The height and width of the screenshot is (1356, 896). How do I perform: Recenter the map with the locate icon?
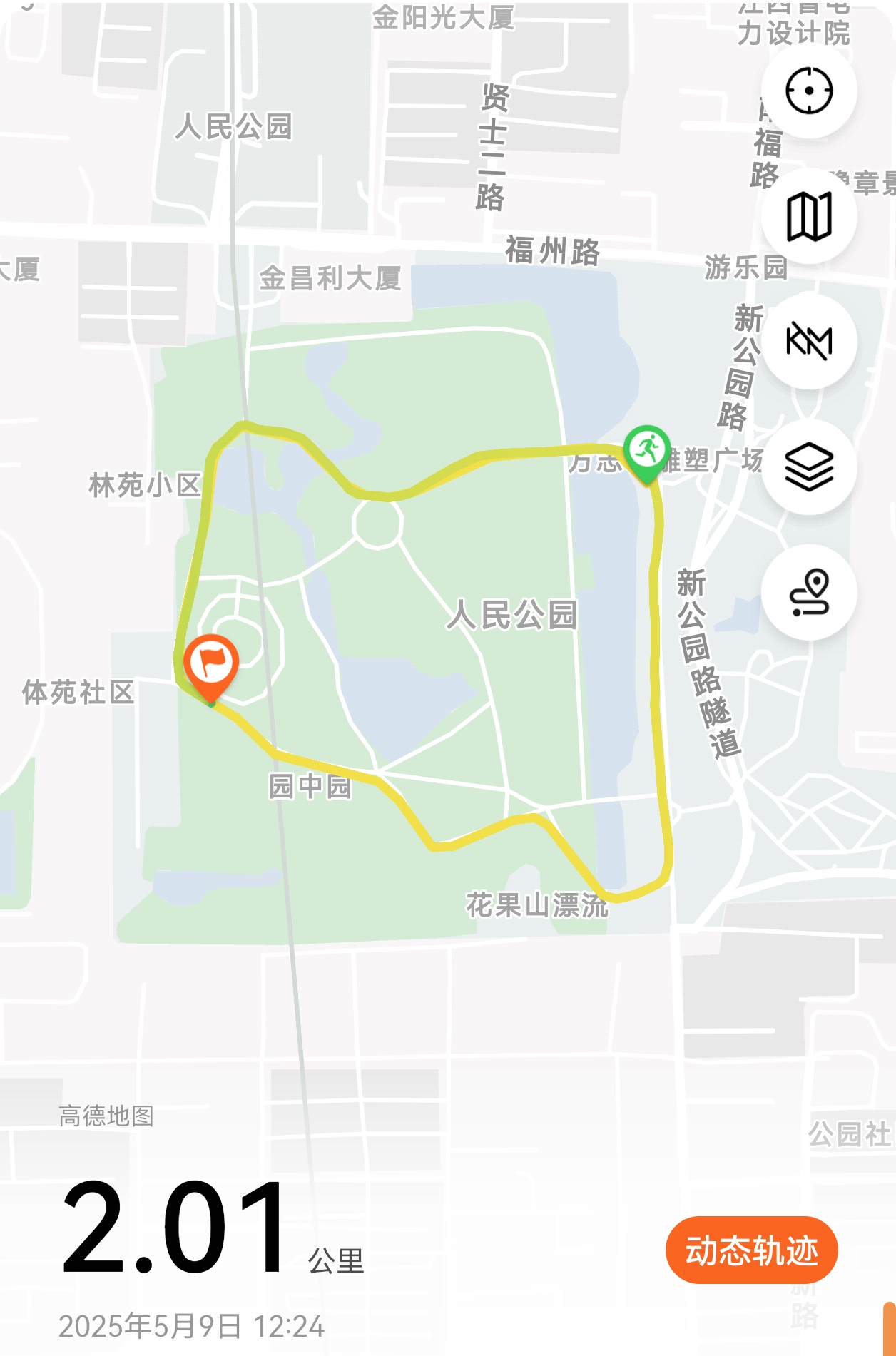[x=809, y=91]
